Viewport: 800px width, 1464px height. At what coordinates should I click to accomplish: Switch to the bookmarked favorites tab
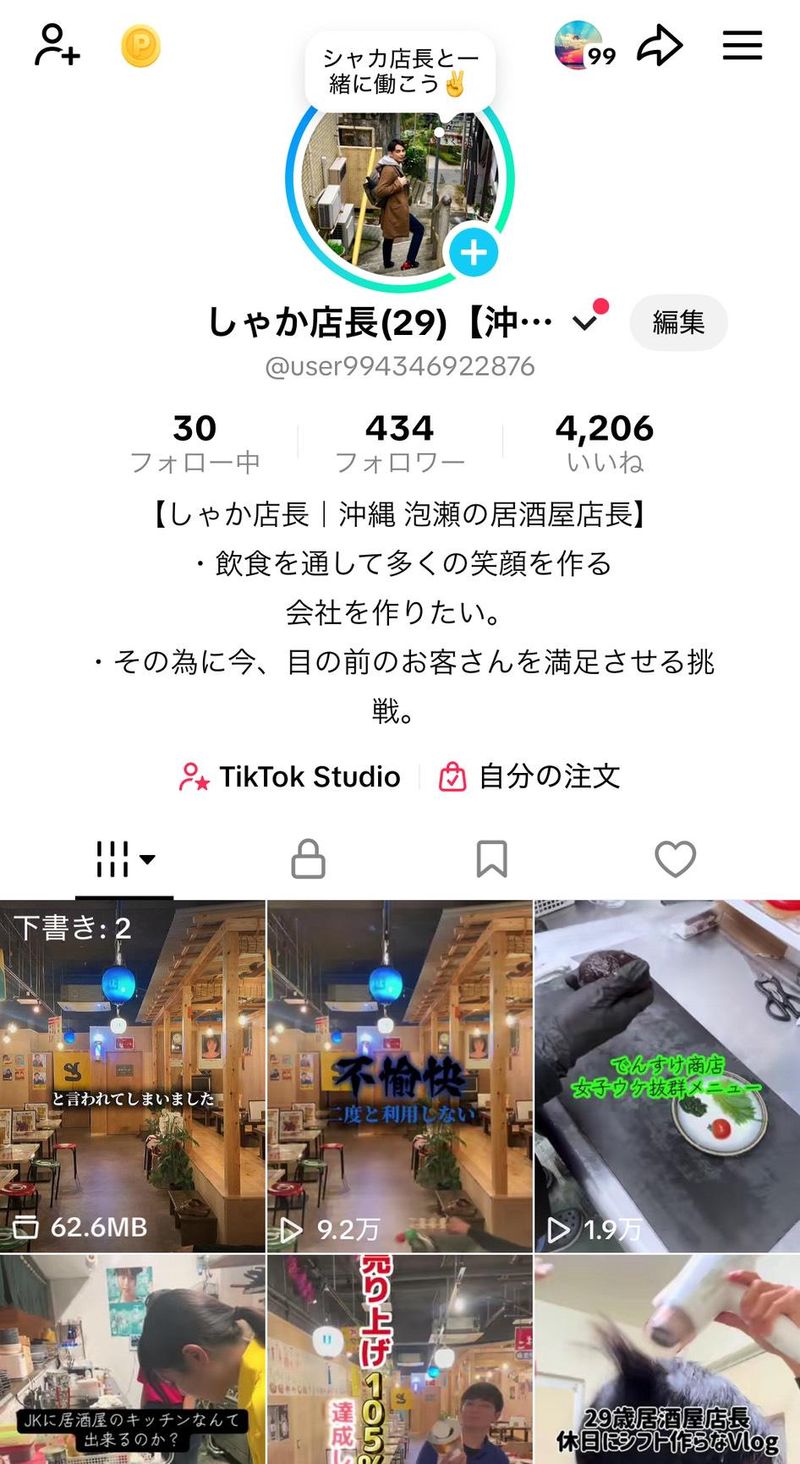coord(491,859)
